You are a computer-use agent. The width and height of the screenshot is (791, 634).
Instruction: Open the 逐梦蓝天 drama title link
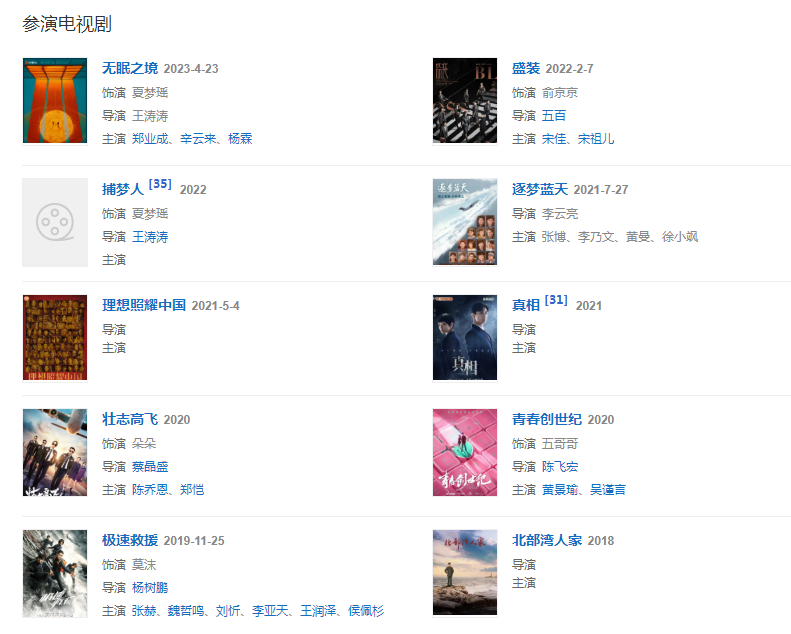pos(540,189)
